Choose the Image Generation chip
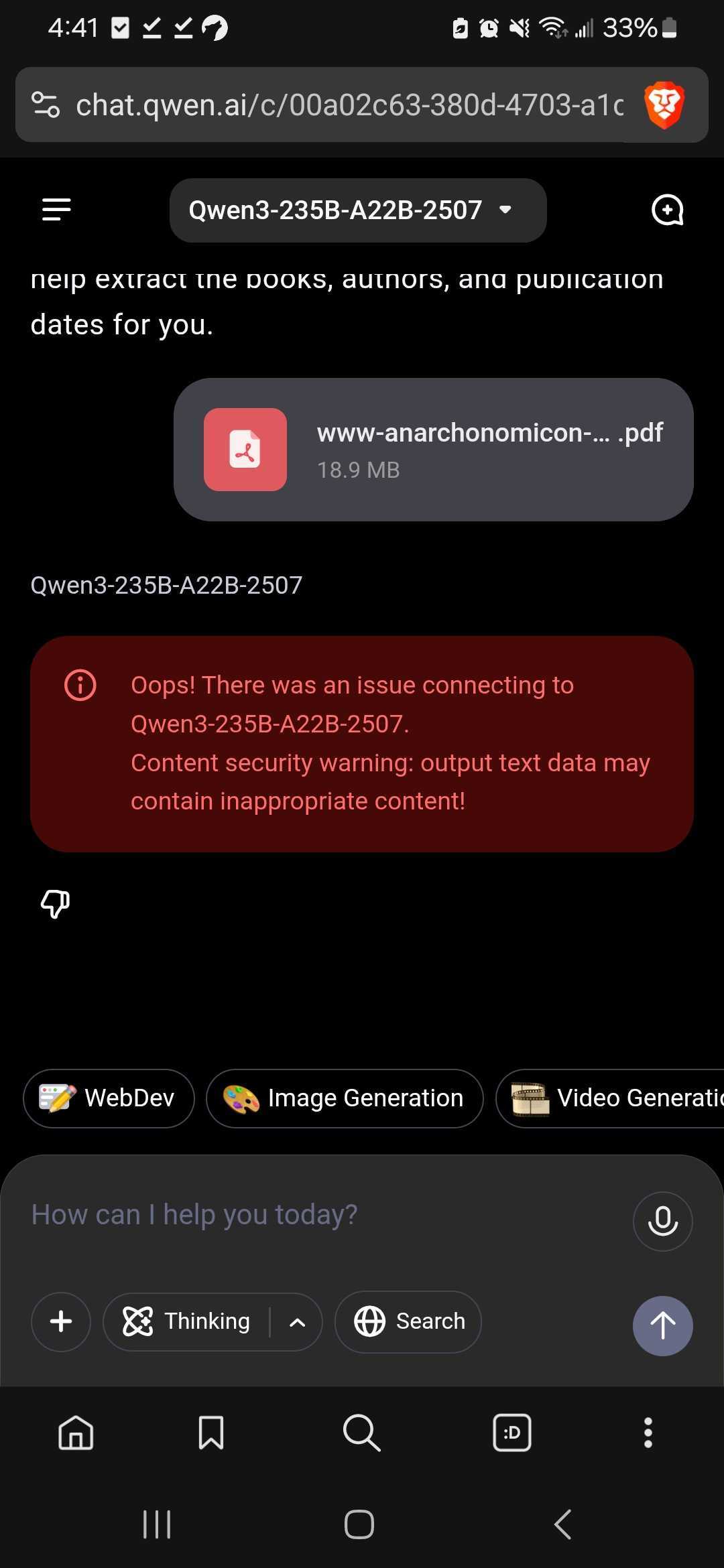Viewport: 724px width, 1568px height. point(345,1098)
